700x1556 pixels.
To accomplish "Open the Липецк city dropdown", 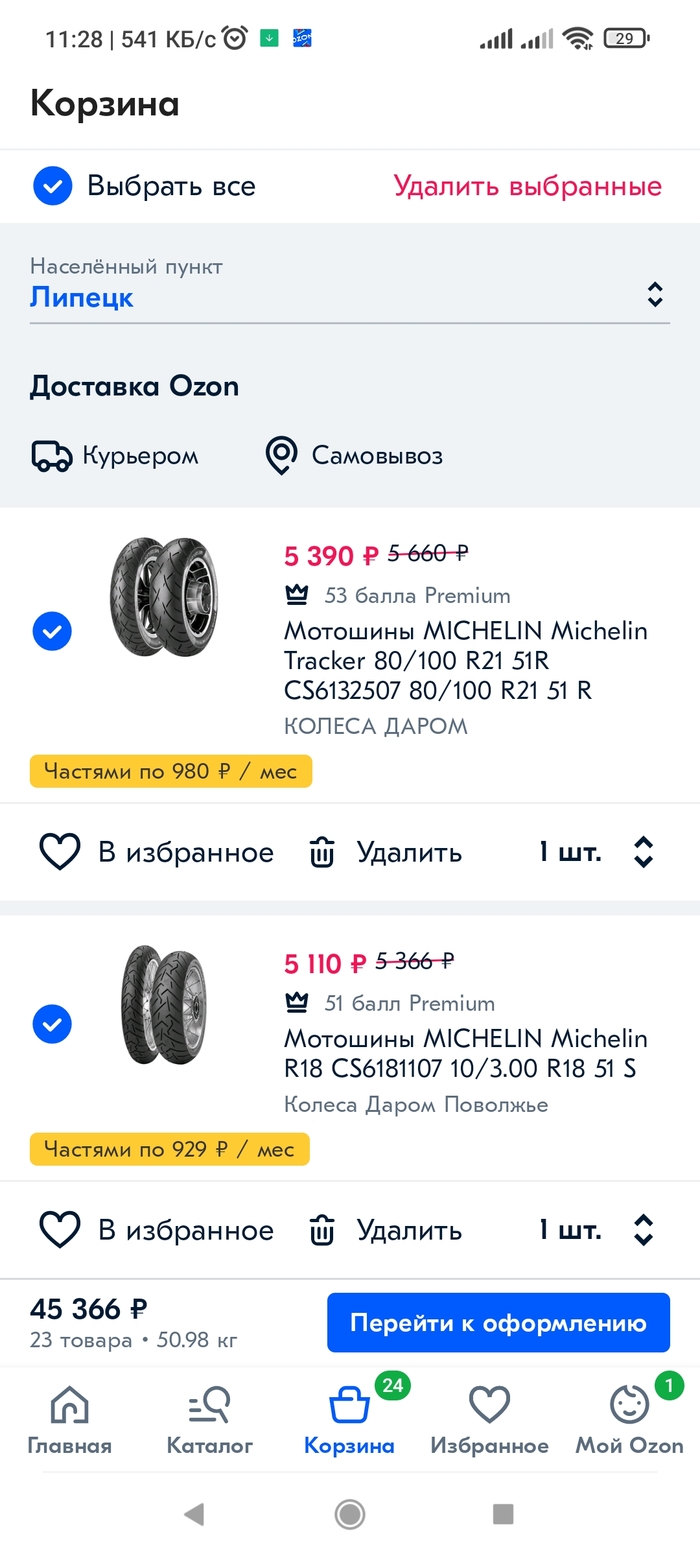I will coord(350,296).
